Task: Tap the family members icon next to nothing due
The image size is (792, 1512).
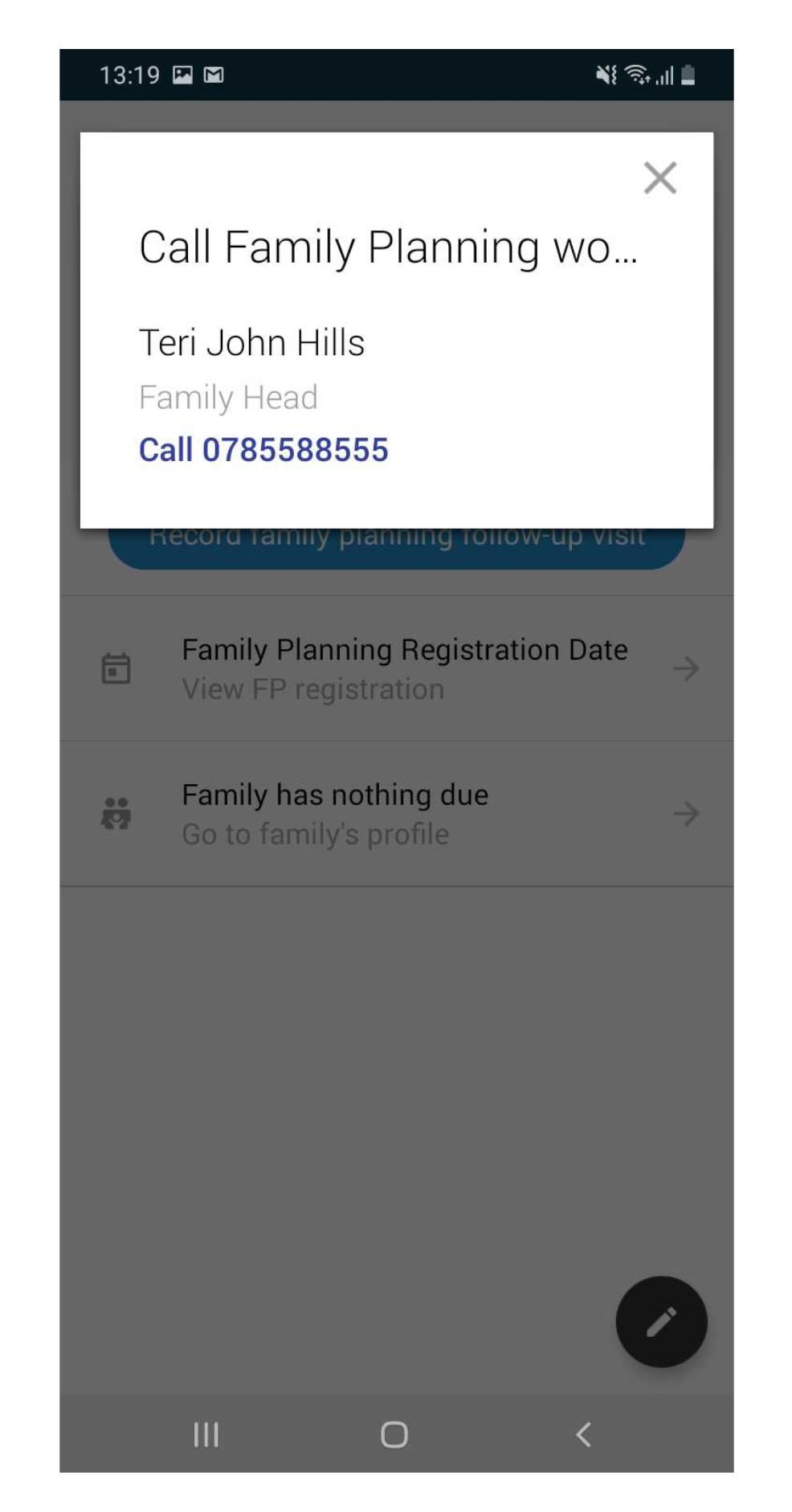Action: 116,814
